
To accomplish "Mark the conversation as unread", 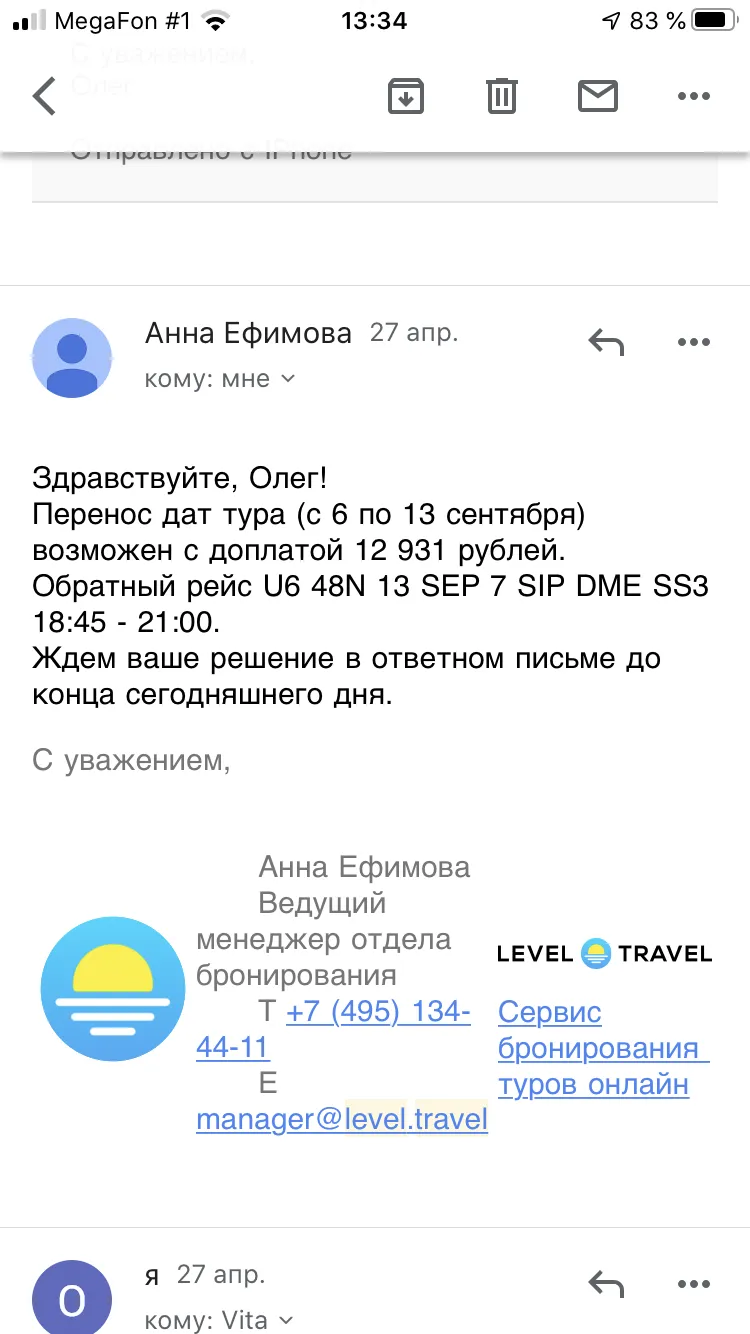I will point(598,96).
